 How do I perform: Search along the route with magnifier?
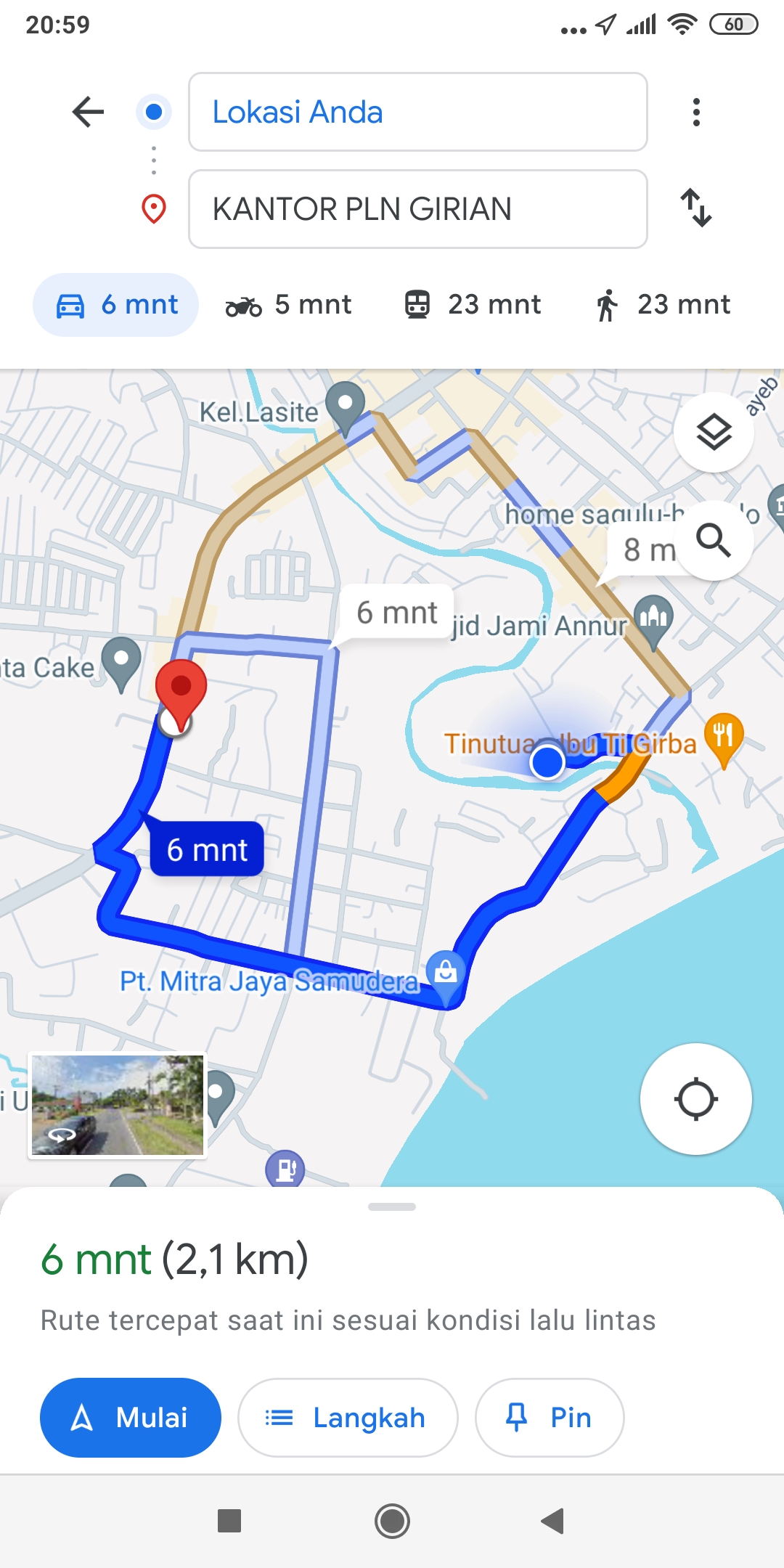714,540
